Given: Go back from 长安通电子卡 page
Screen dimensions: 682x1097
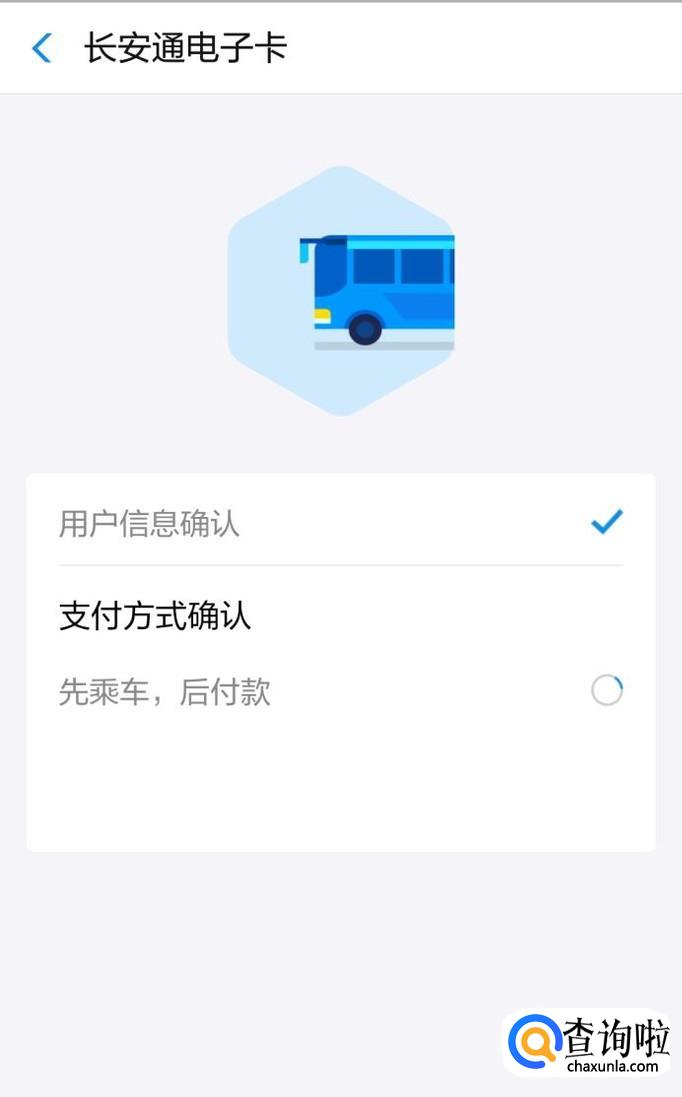Looking at the screenshot, I should 42,48.
